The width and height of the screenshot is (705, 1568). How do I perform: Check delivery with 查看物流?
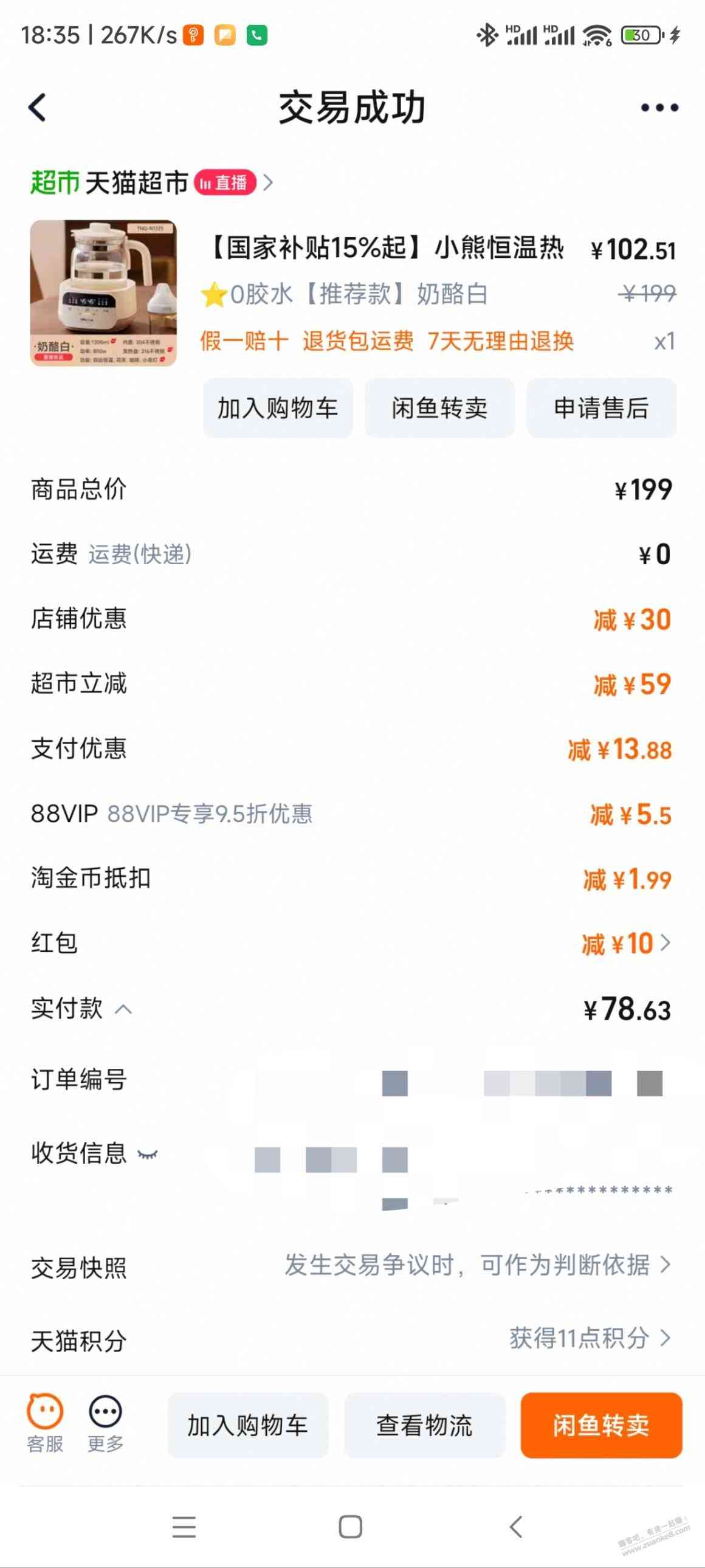coord(425,1425)
